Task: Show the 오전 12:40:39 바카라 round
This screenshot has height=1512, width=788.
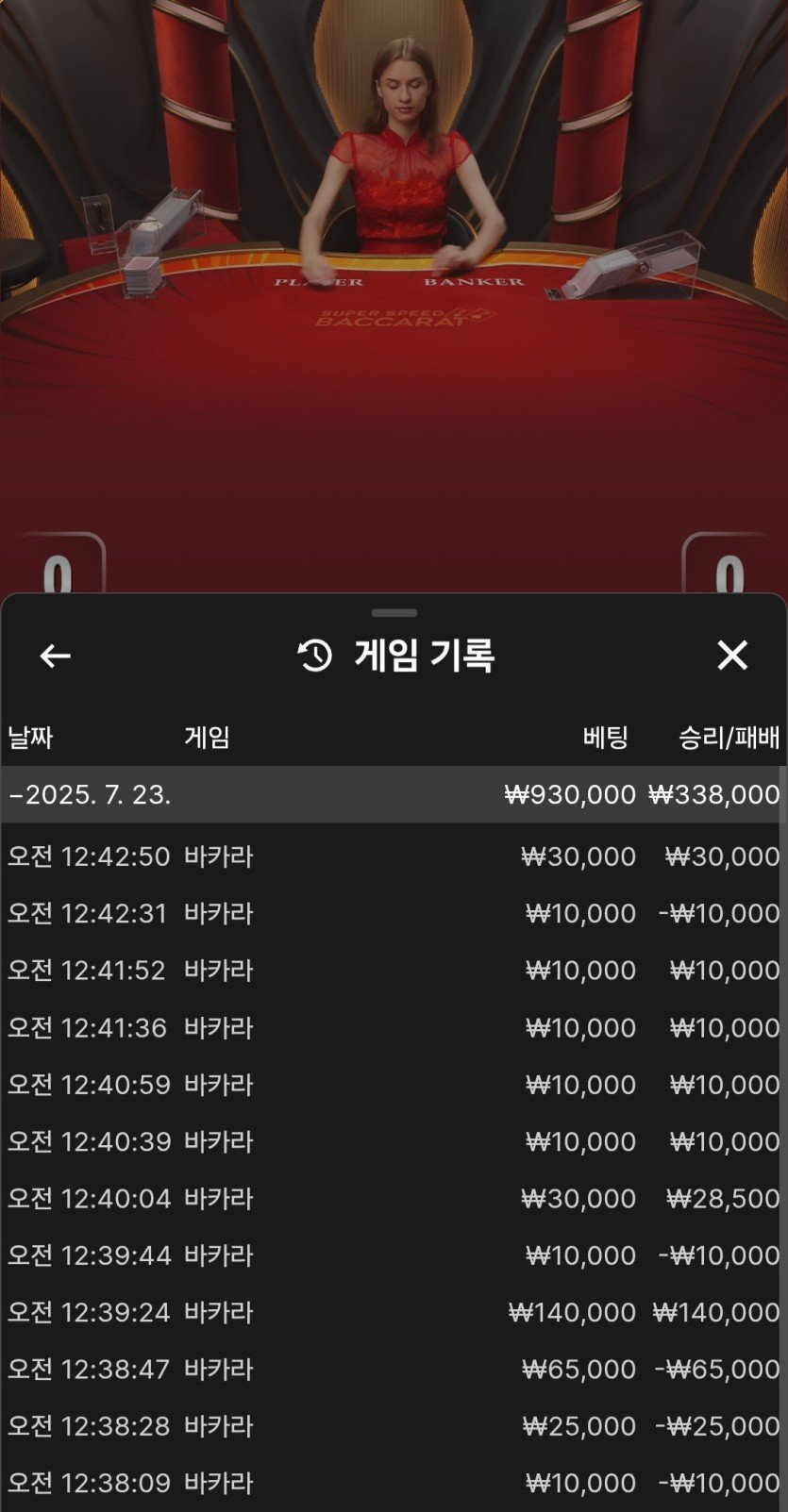Action: point(394,1141)
